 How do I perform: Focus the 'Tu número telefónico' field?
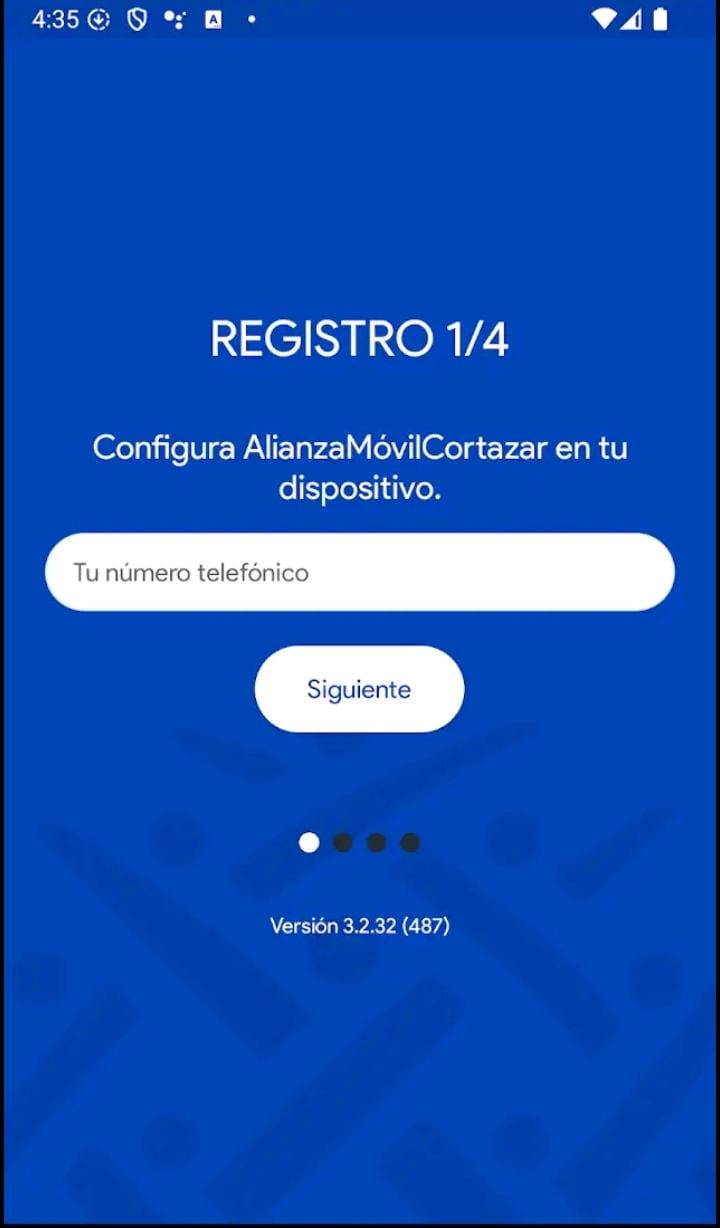pos(360,572)
